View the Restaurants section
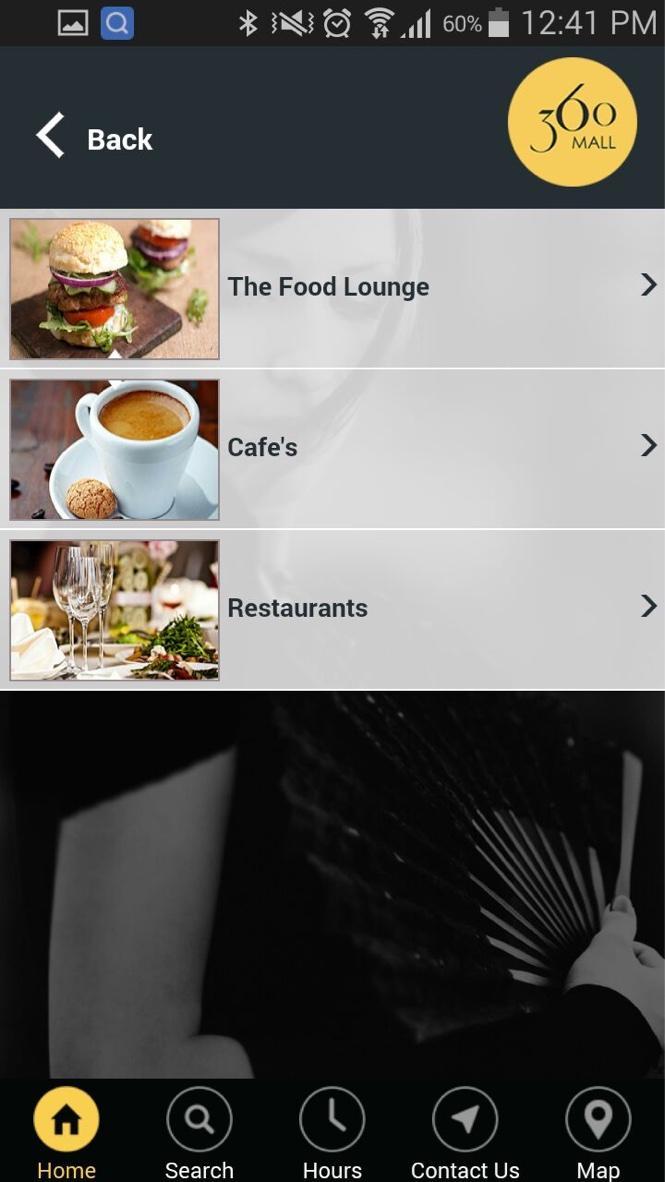Image resolution: width=665 pixels, height=1182 pixels. coord(332,608)
